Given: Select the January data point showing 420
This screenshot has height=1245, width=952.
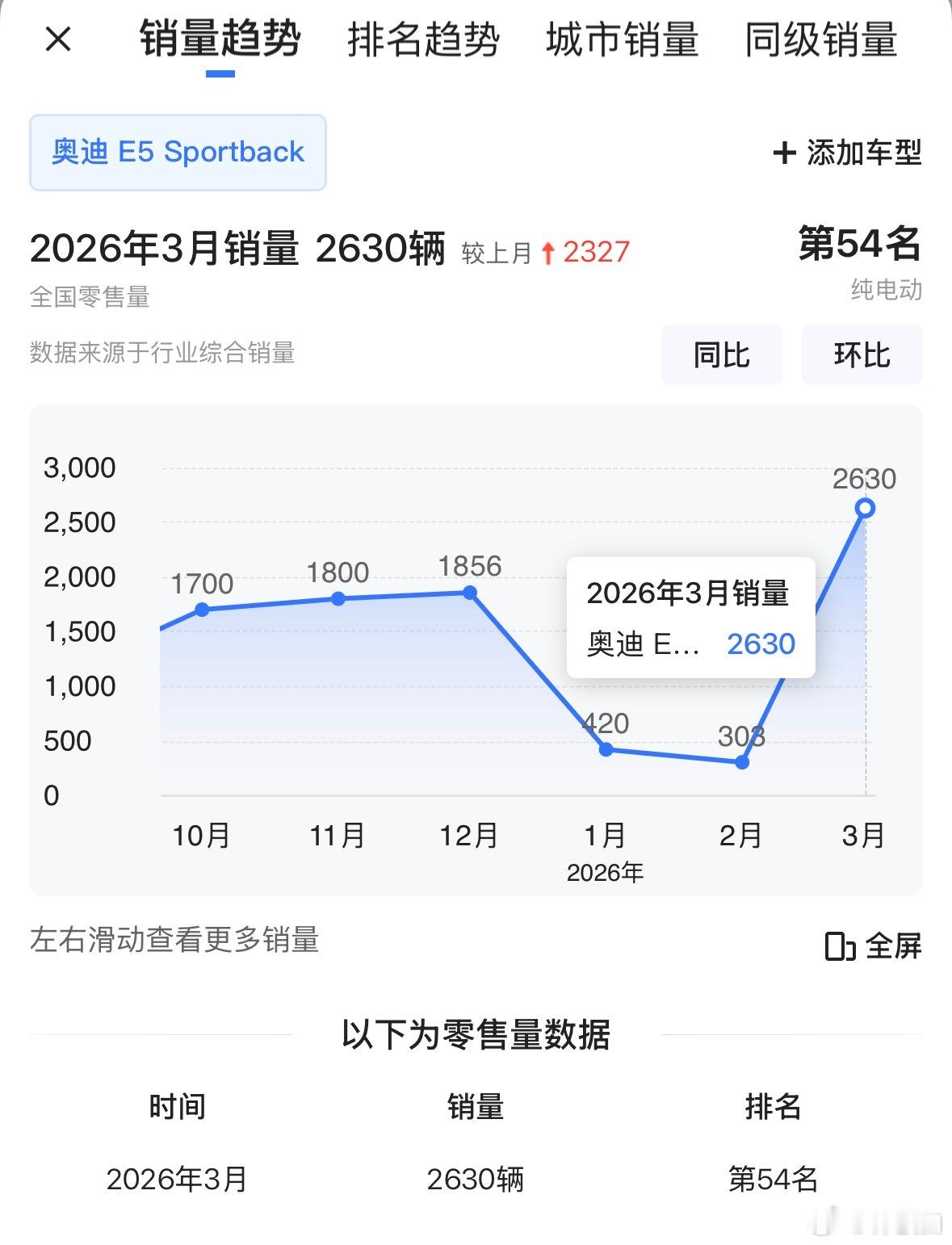Looking at the screenshot, I should [x=606, y=749].
